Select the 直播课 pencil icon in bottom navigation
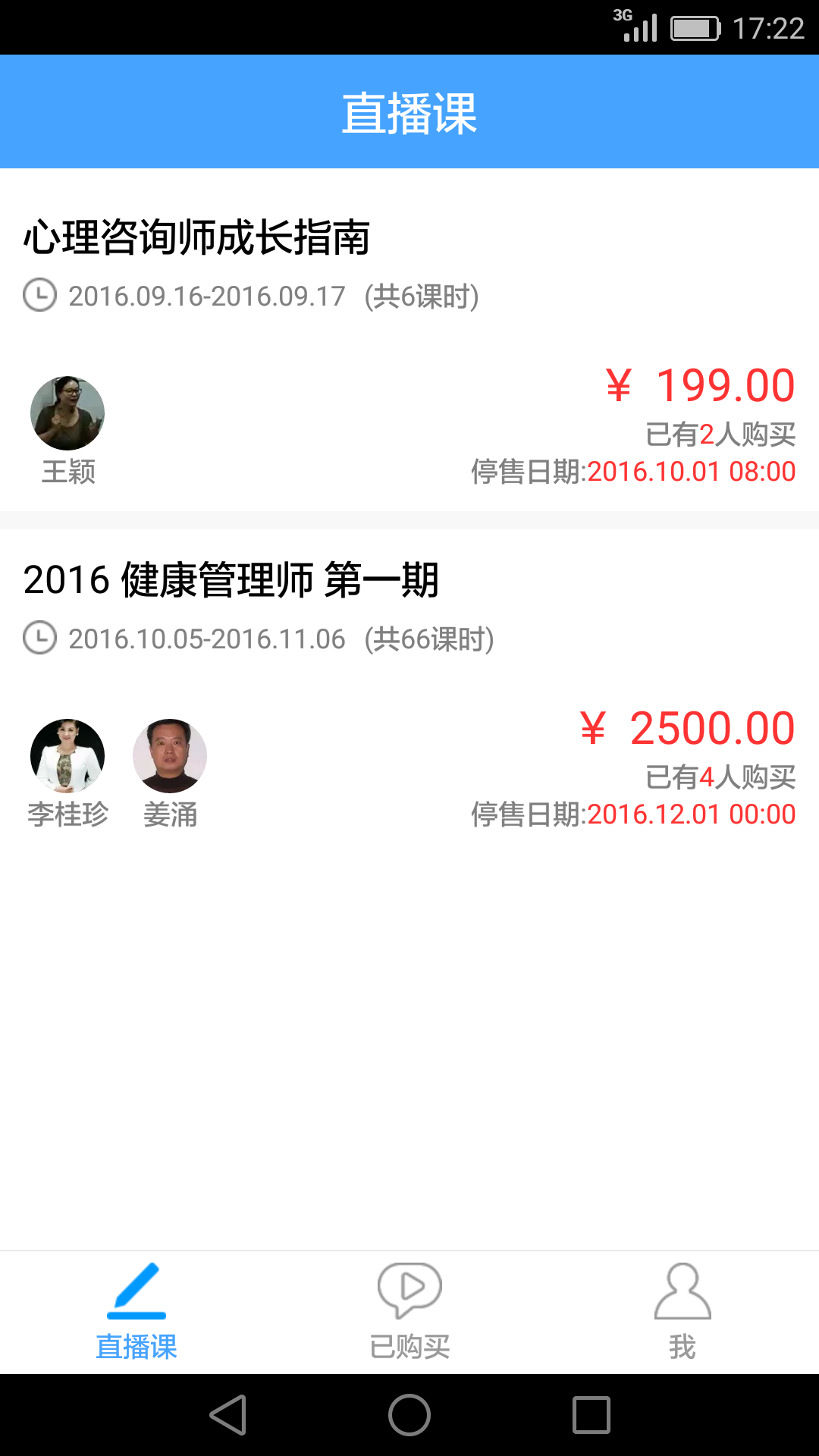 point(136,1289)
